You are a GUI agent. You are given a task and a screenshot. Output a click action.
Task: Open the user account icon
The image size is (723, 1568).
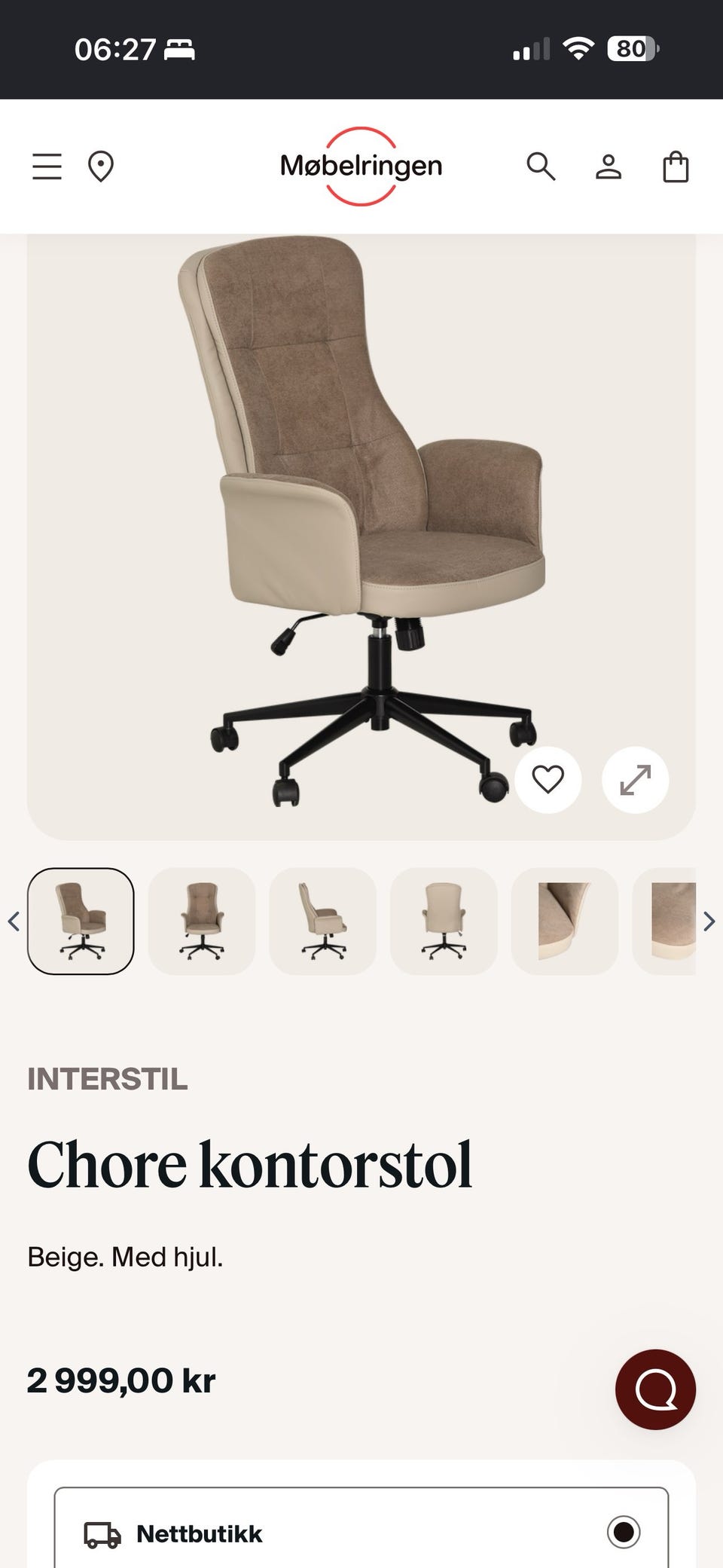(609, 167)
